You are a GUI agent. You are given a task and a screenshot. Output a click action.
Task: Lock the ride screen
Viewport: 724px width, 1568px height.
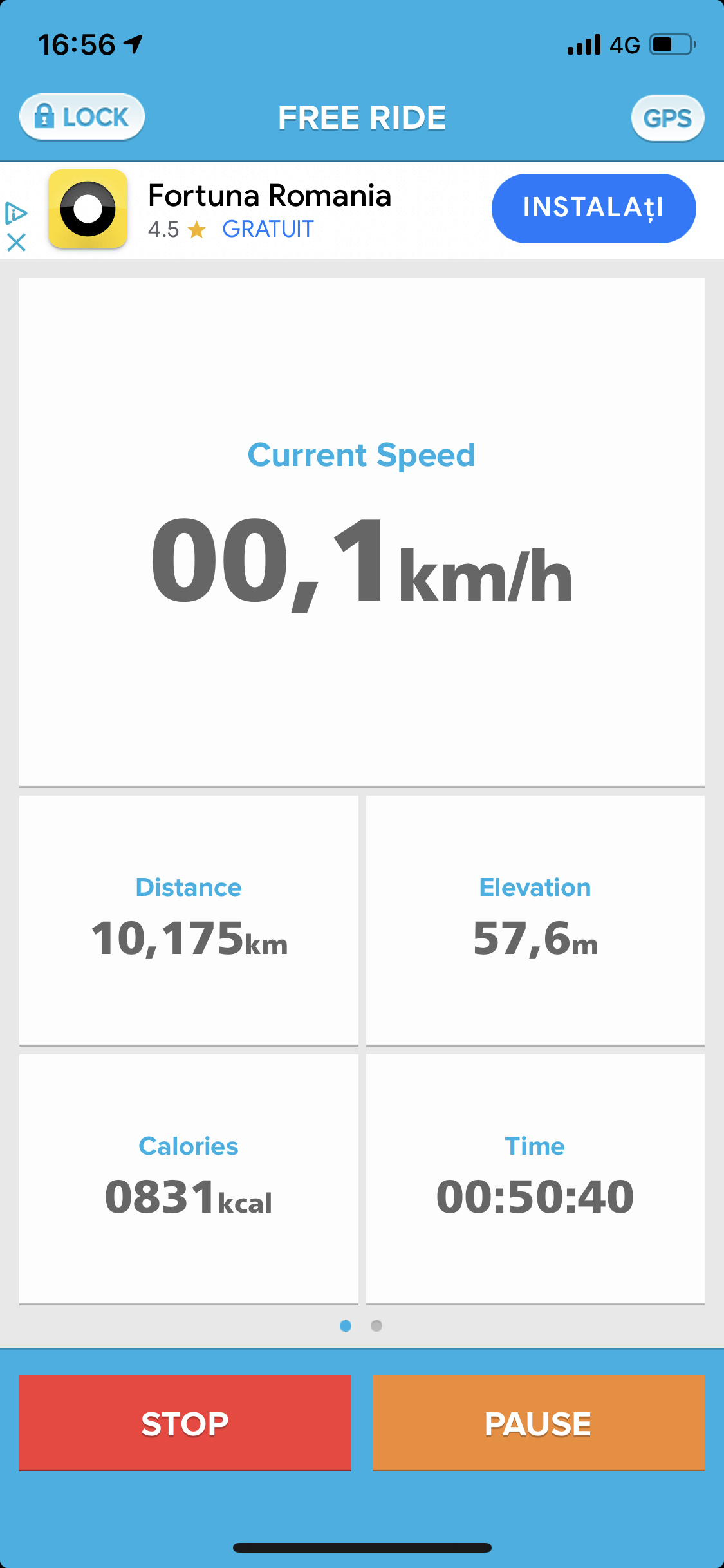point(82,117)
